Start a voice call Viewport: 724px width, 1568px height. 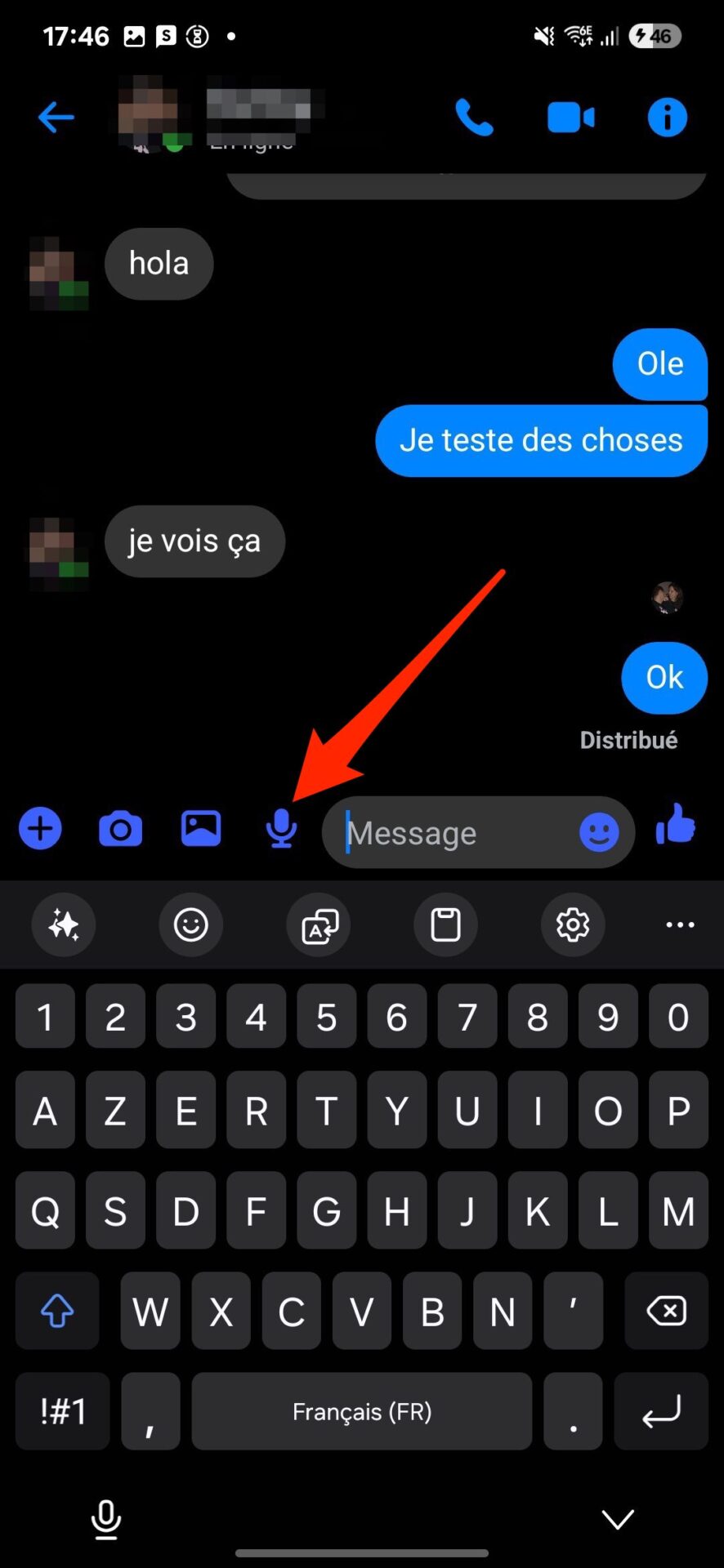click(x=475, y=117)
